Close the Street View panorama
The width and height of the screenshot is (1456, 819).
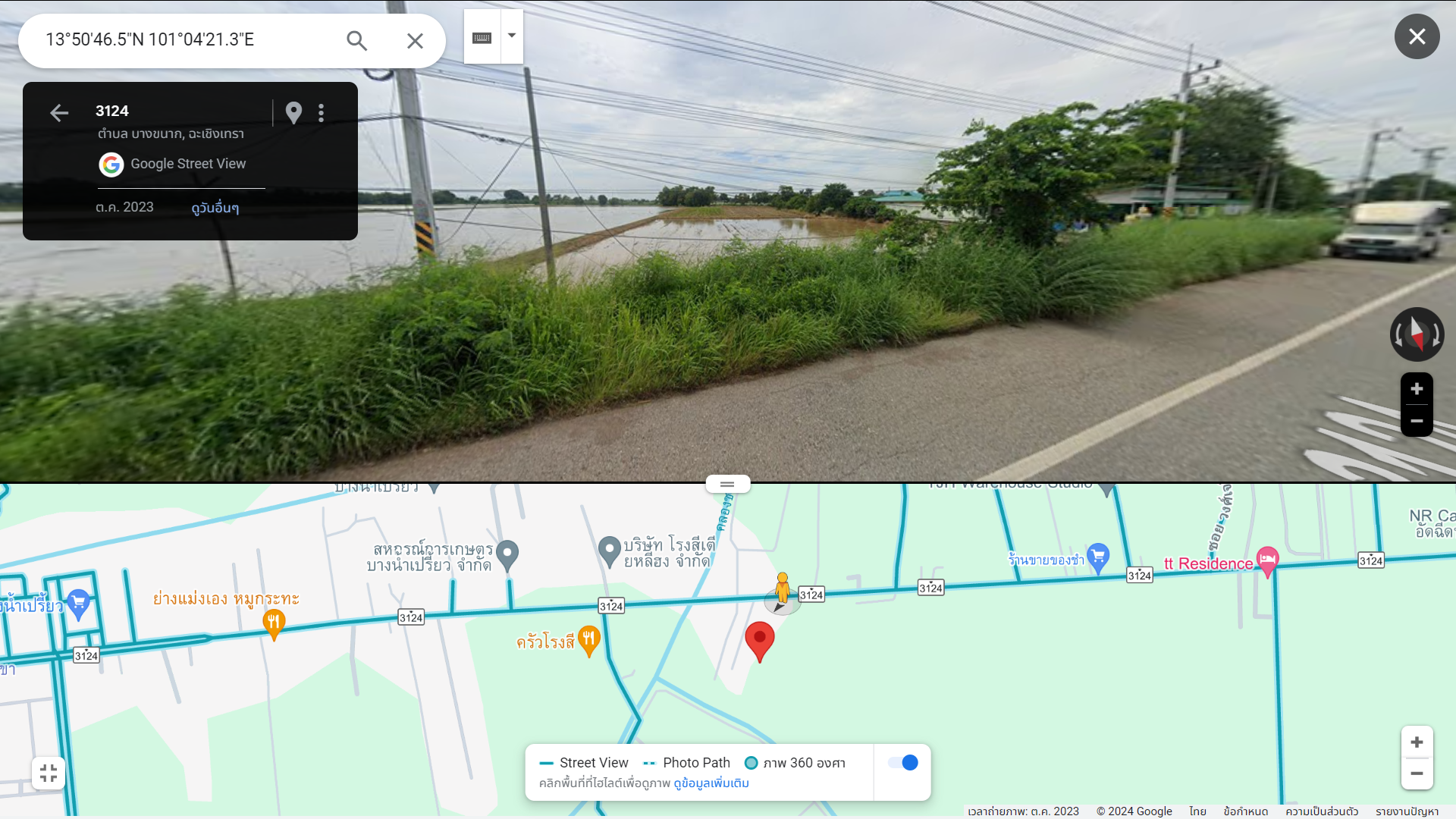pos(1417,36)
